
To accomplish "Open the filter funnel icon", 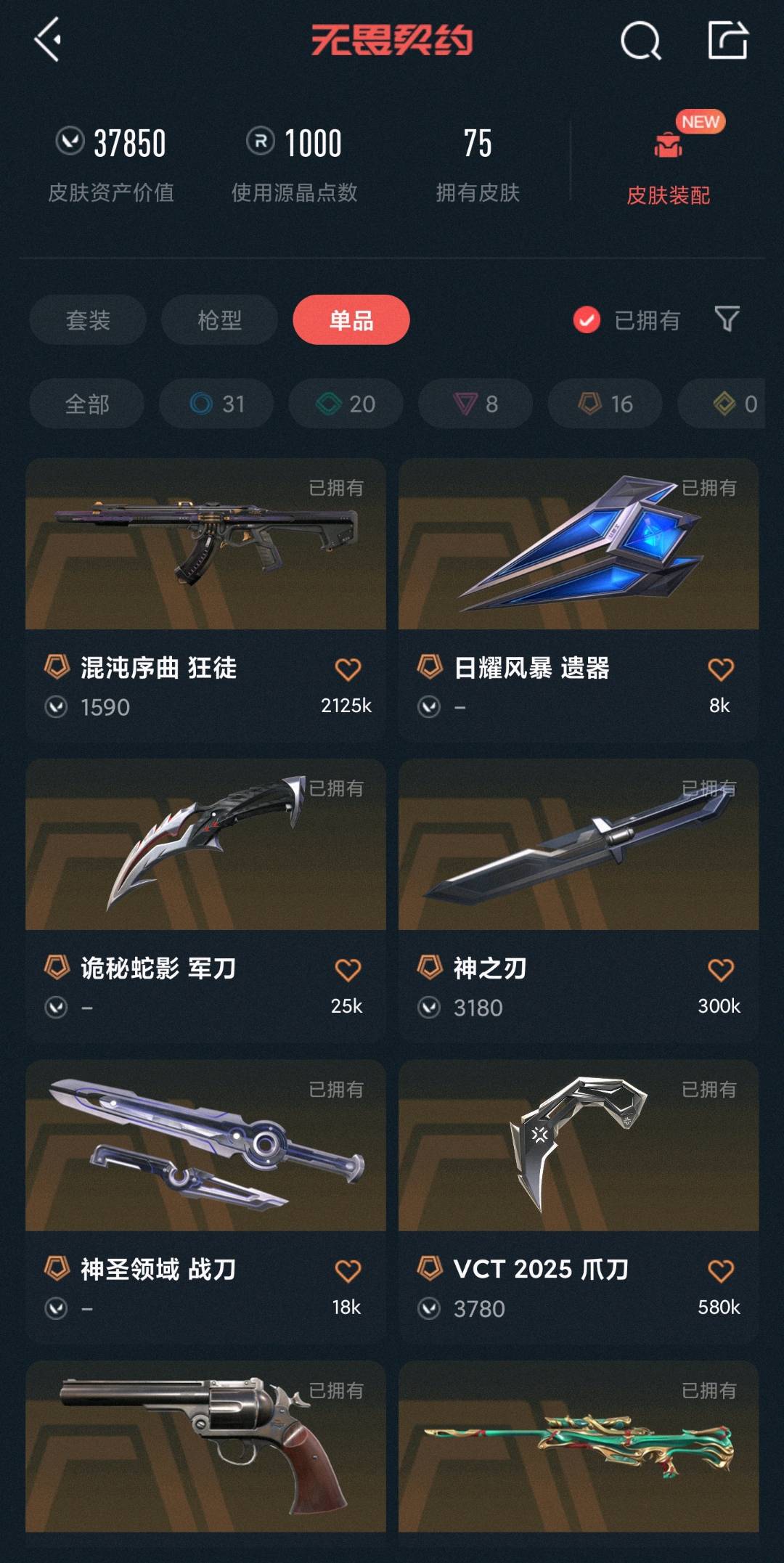I will pyautogui.click(x=727, y=319).
